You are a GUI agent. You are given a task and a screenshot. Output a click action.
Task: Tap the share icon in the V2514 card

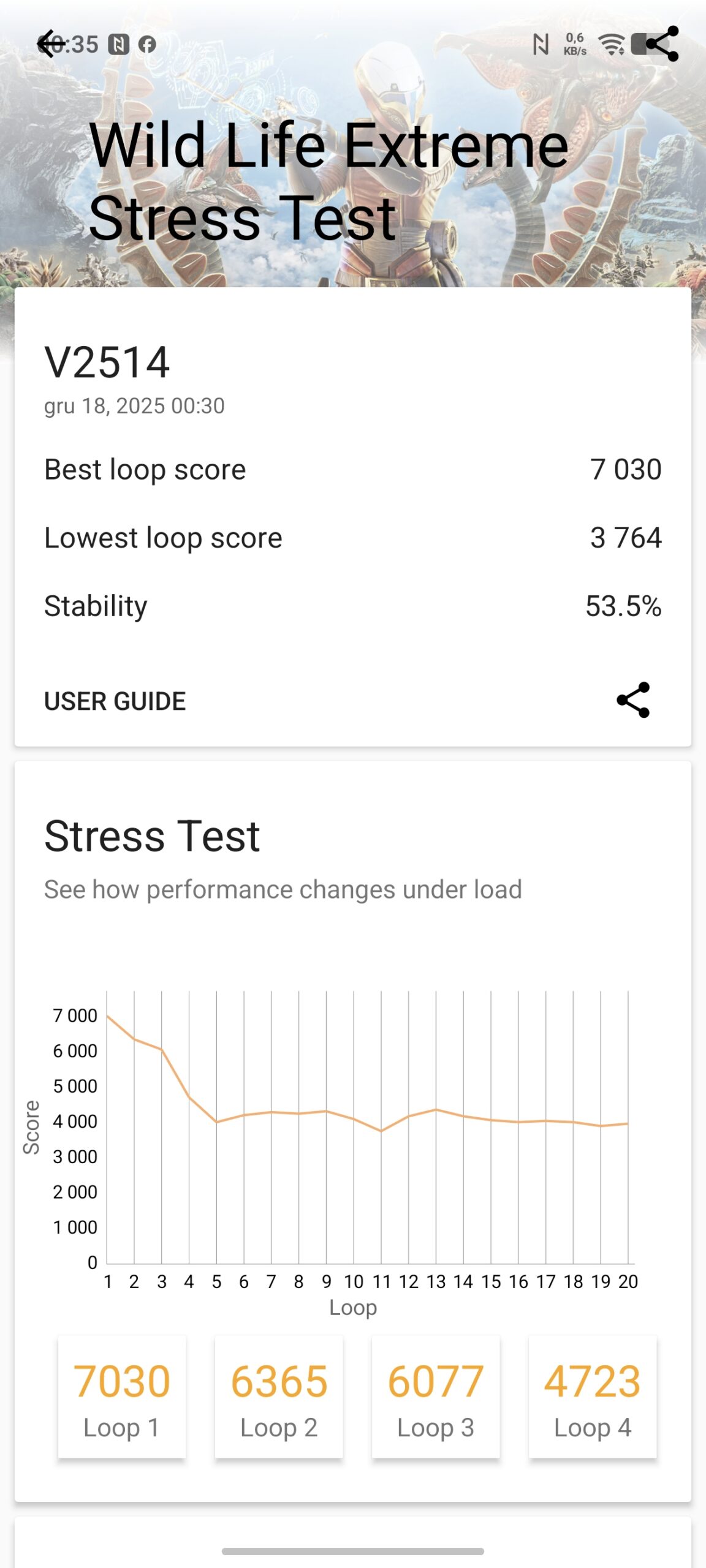point(633,700)
